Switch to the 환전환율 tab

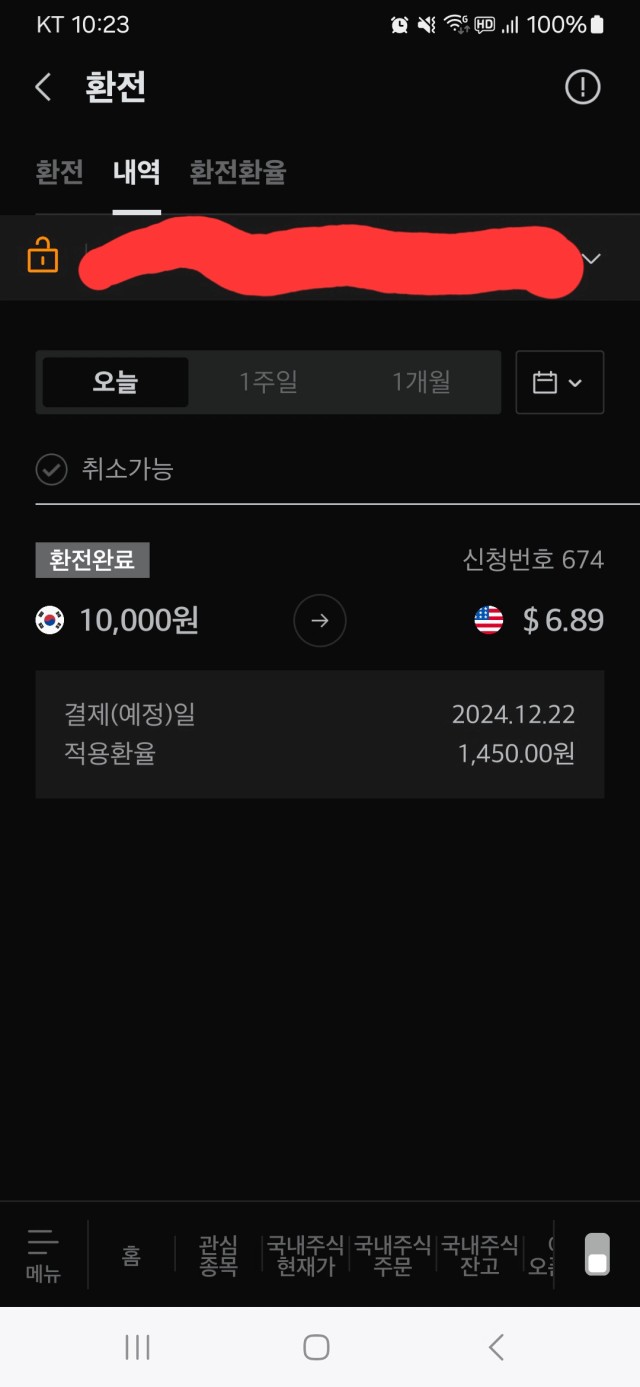pyautogui.click(x=238, y=172)
